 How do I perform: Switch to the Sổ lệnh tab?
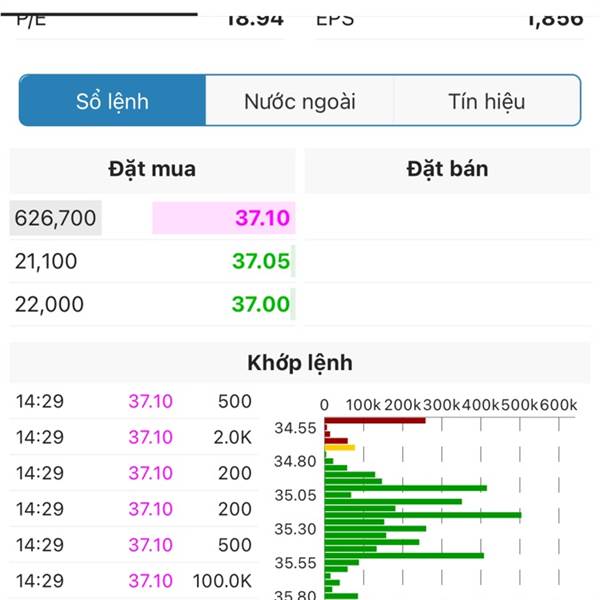pos(112,101)
